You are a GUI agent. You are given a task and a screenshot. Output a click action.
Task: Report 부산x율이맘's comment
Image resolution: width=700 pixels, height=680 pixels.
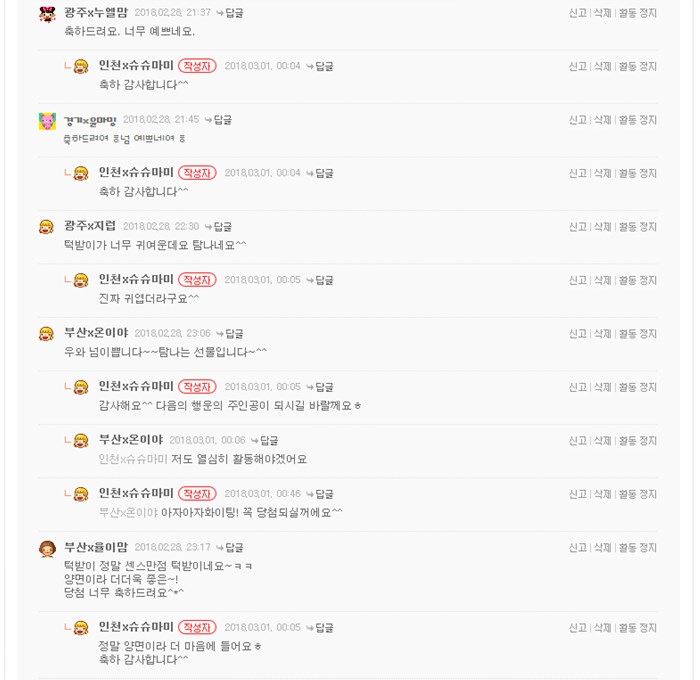pos(577,548)
